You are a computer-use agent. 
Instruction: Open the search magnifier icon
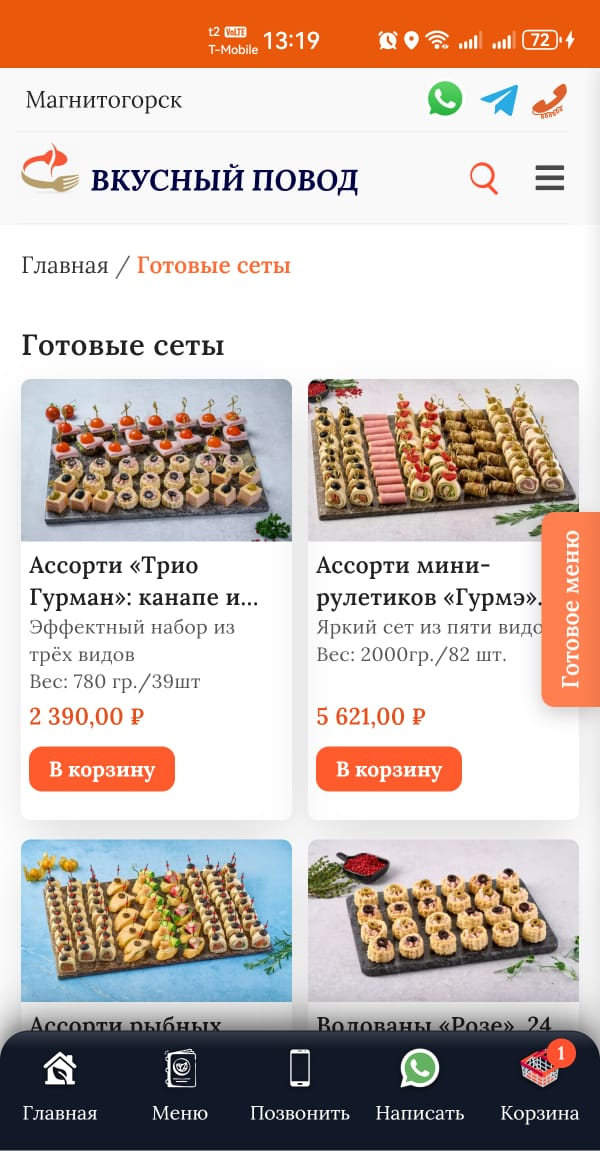(x=484, y=178)
